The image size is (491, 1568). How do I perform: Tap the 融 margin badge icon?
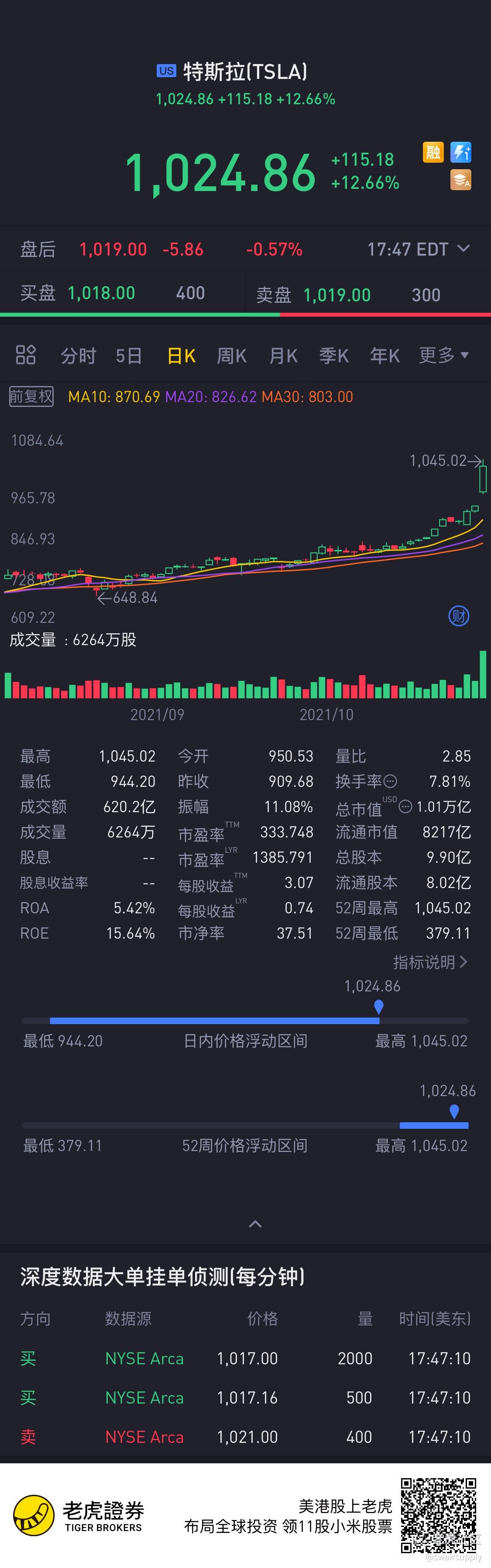click(433, 152)
